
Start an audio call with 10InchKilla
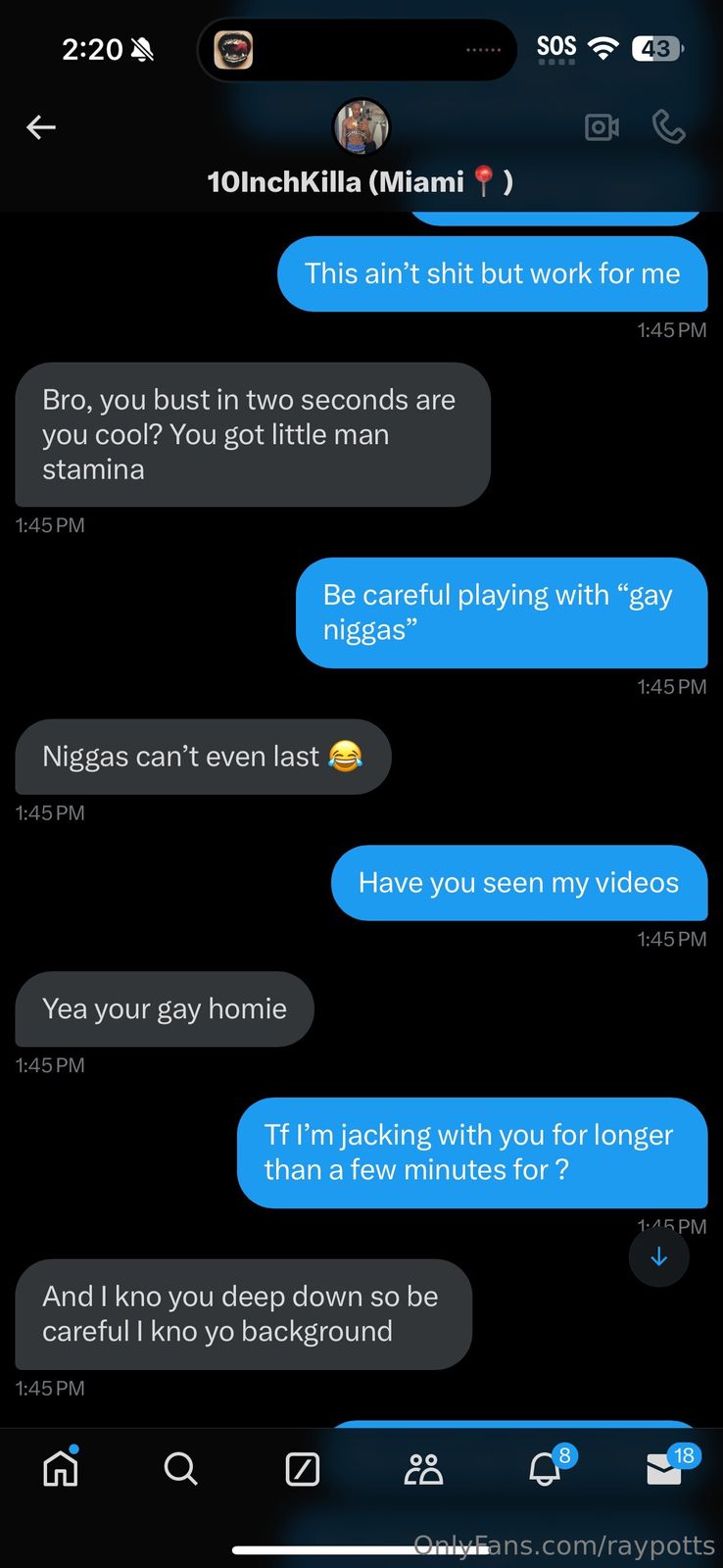[668, 127]
